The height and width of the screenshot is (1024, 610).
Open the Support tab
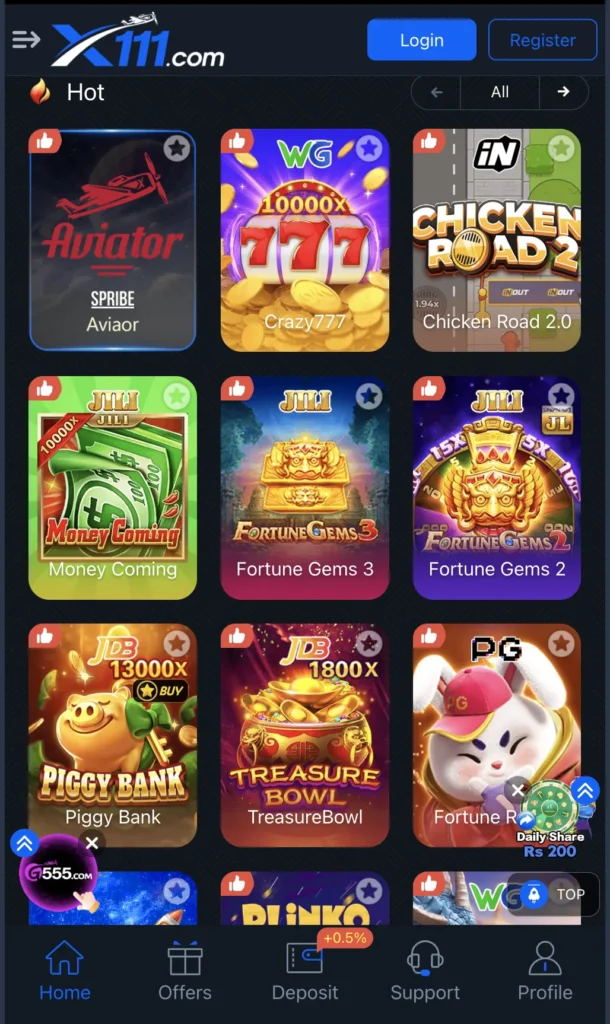coord(425,971)
